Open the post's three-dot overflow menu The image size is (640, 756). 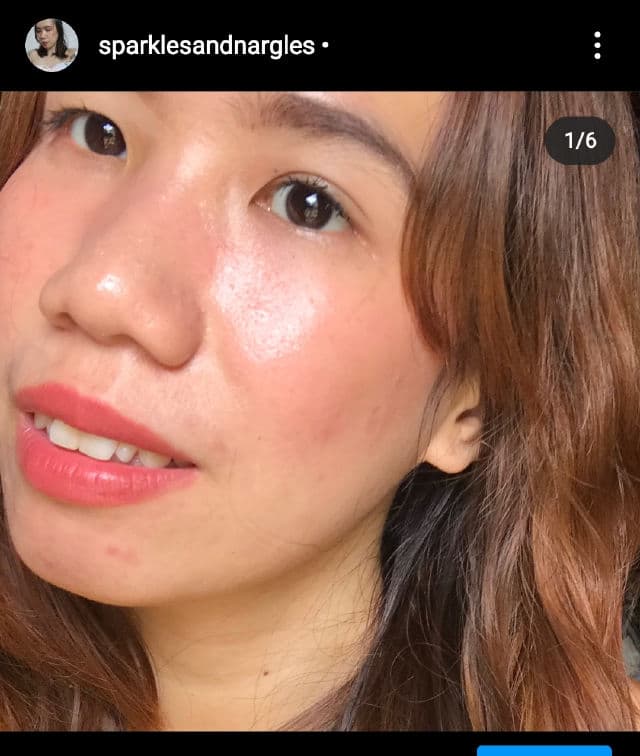597,45
